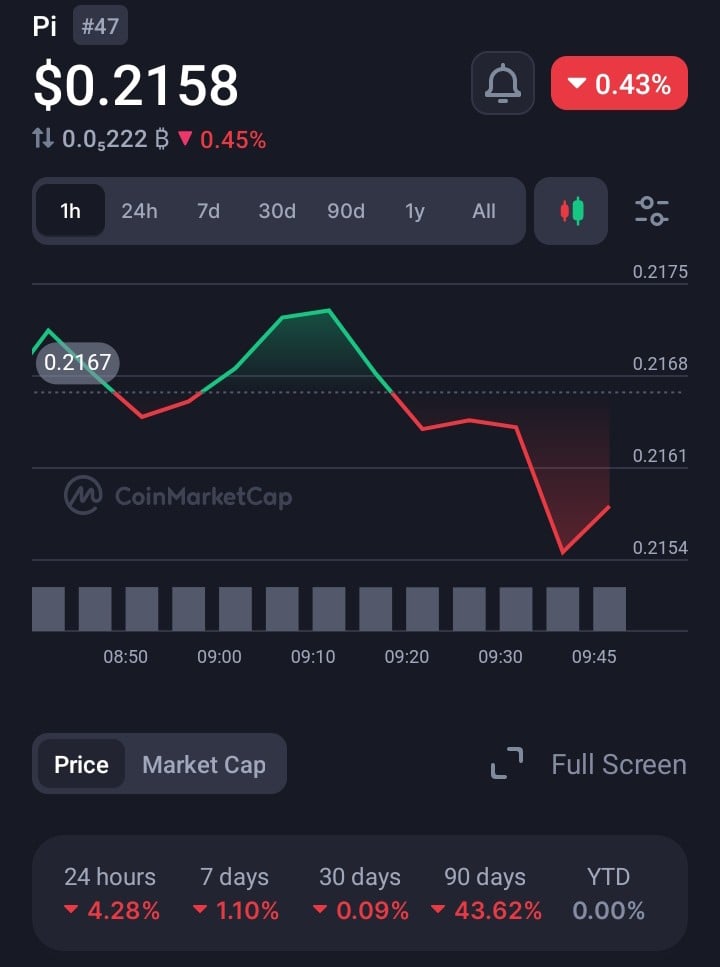Tap the 1h timeframe tab
The height and width of the screenshot is (967, 720).
[x=70, y=211]
